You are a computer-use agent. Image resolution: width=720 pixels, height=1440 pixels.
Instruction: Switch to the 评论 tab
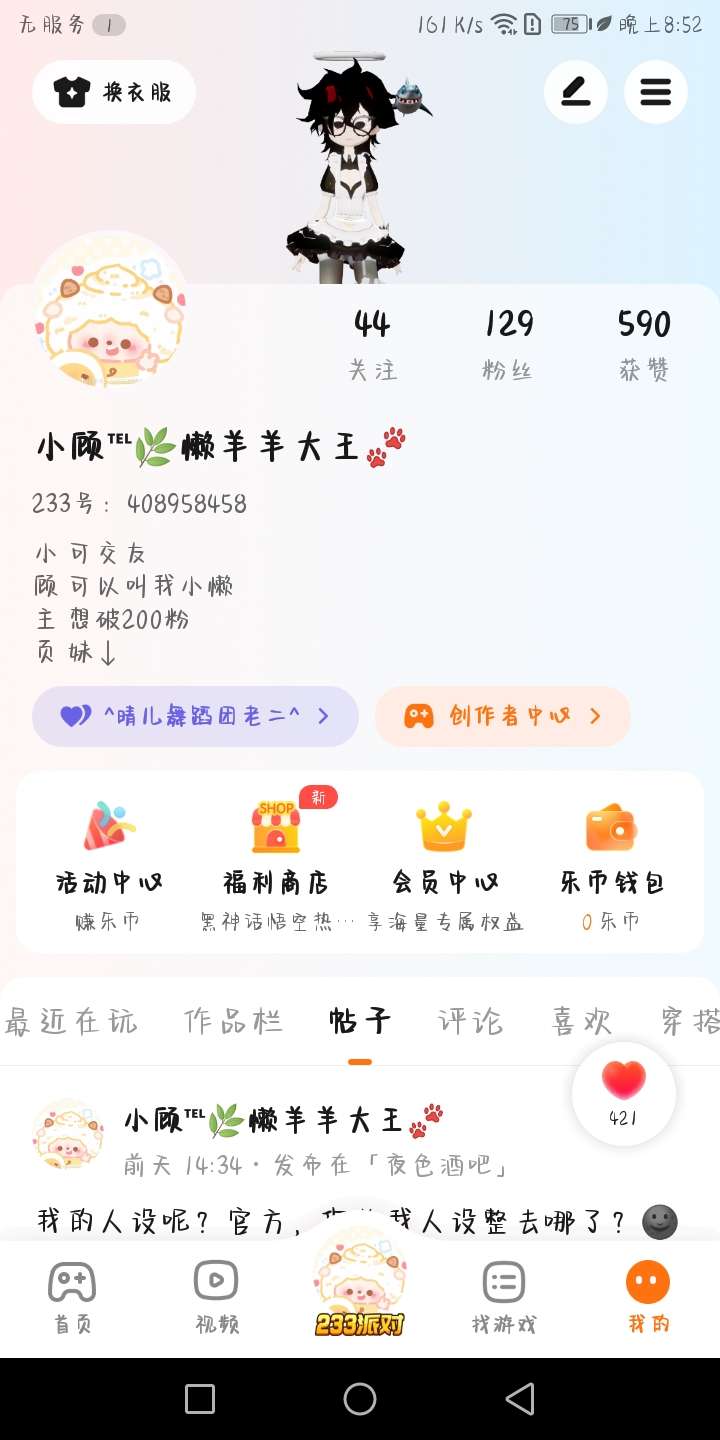click(x=470, y=1021)
